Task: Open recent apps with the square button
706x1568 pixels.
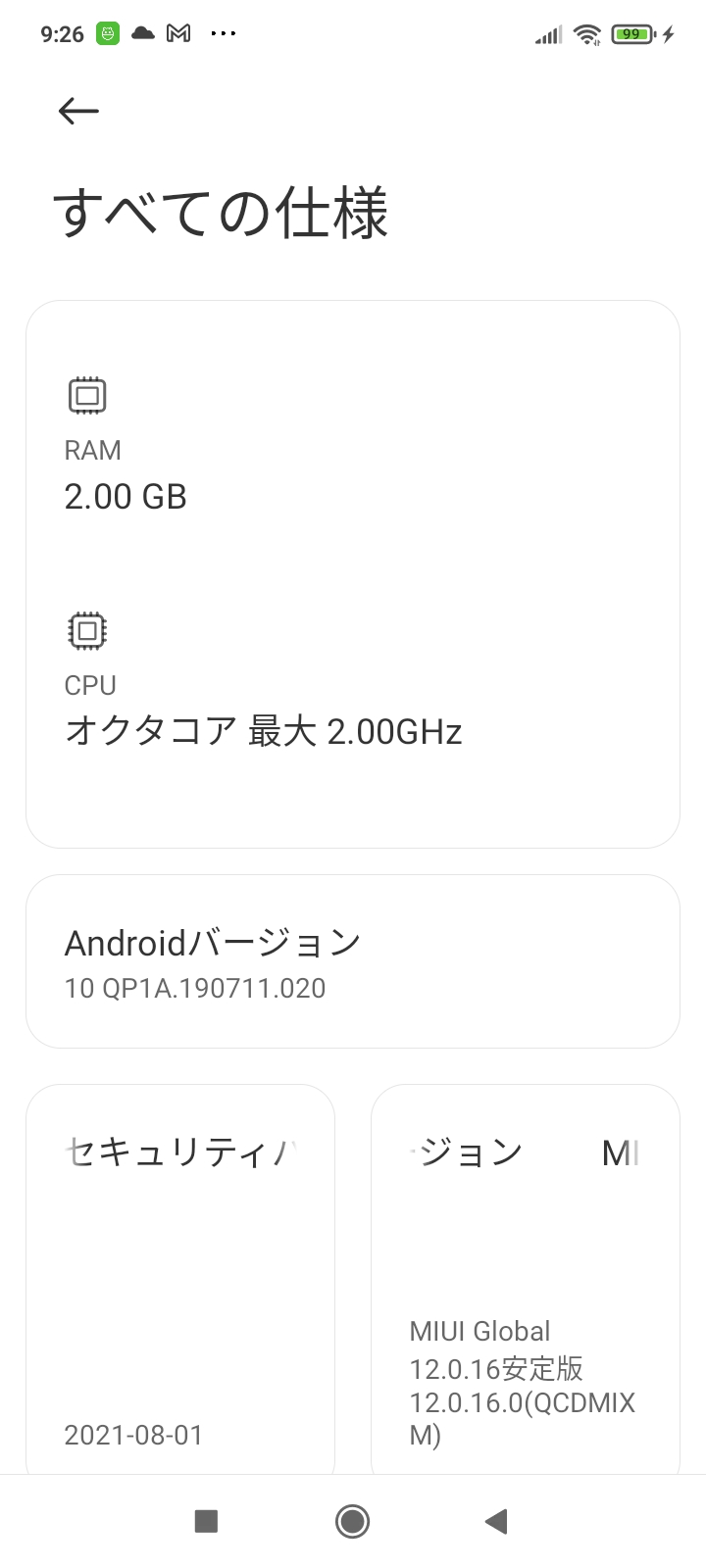Action: [206, 1521]
